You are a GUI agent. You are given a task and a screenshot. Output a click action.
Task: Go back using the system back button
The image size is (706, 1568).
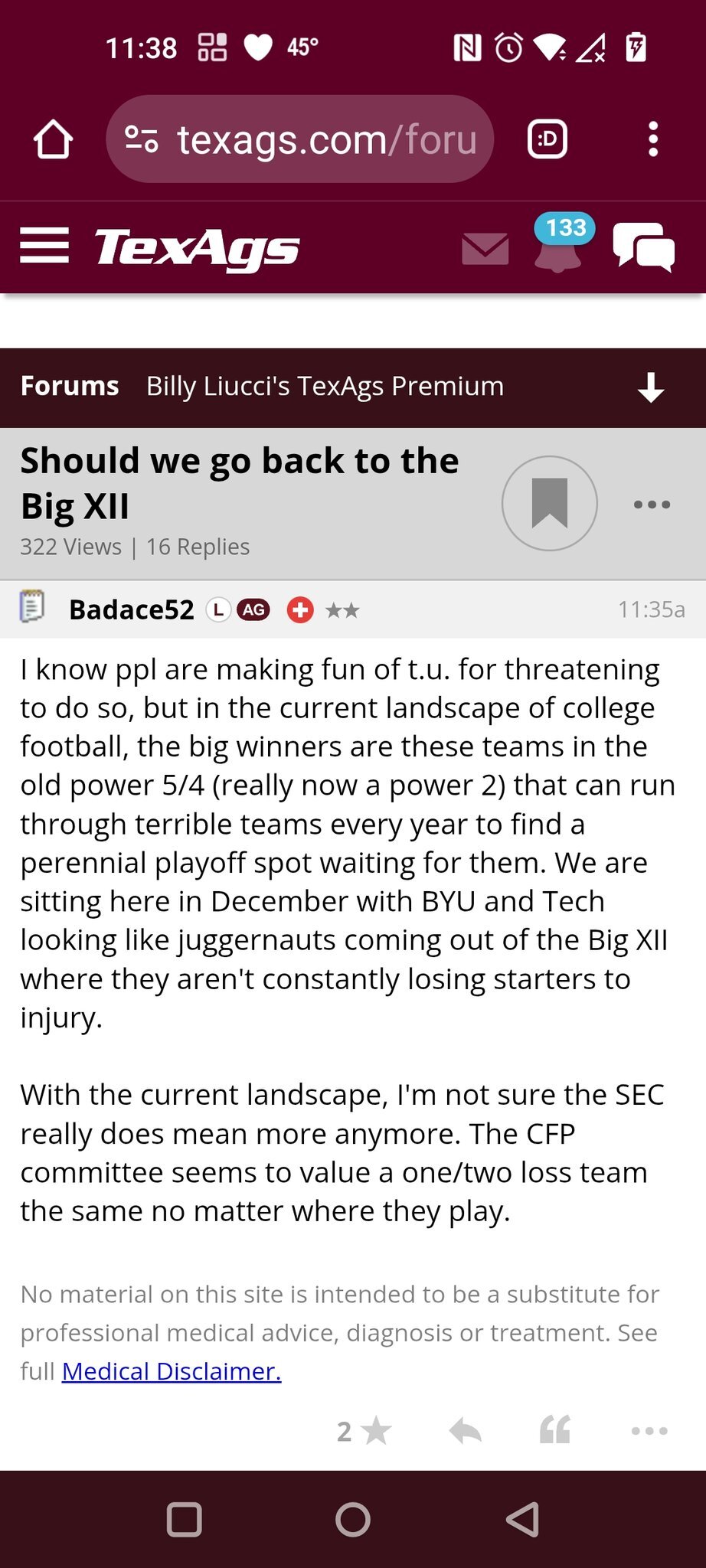click(523, 1519)
